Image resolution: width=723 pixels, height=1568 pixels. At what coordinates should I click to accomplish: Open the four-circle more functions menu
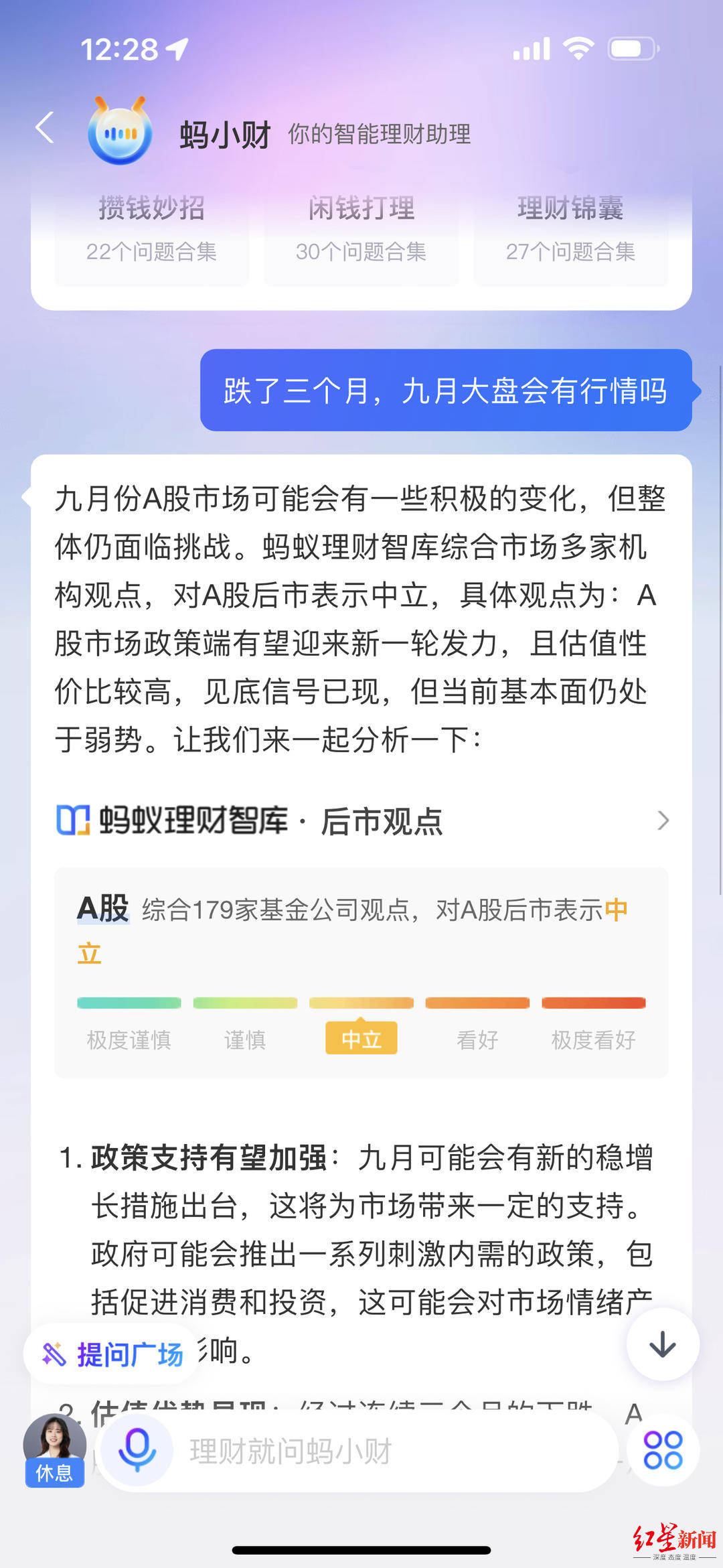662,1450
